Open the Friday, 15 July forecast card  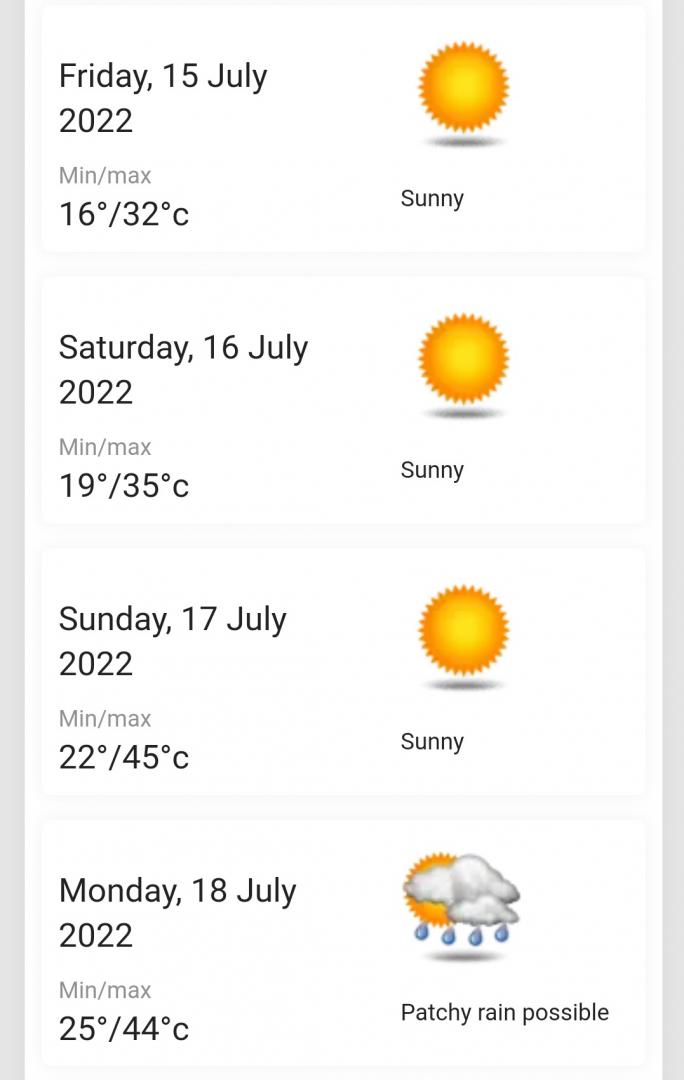tap(342, 130)
